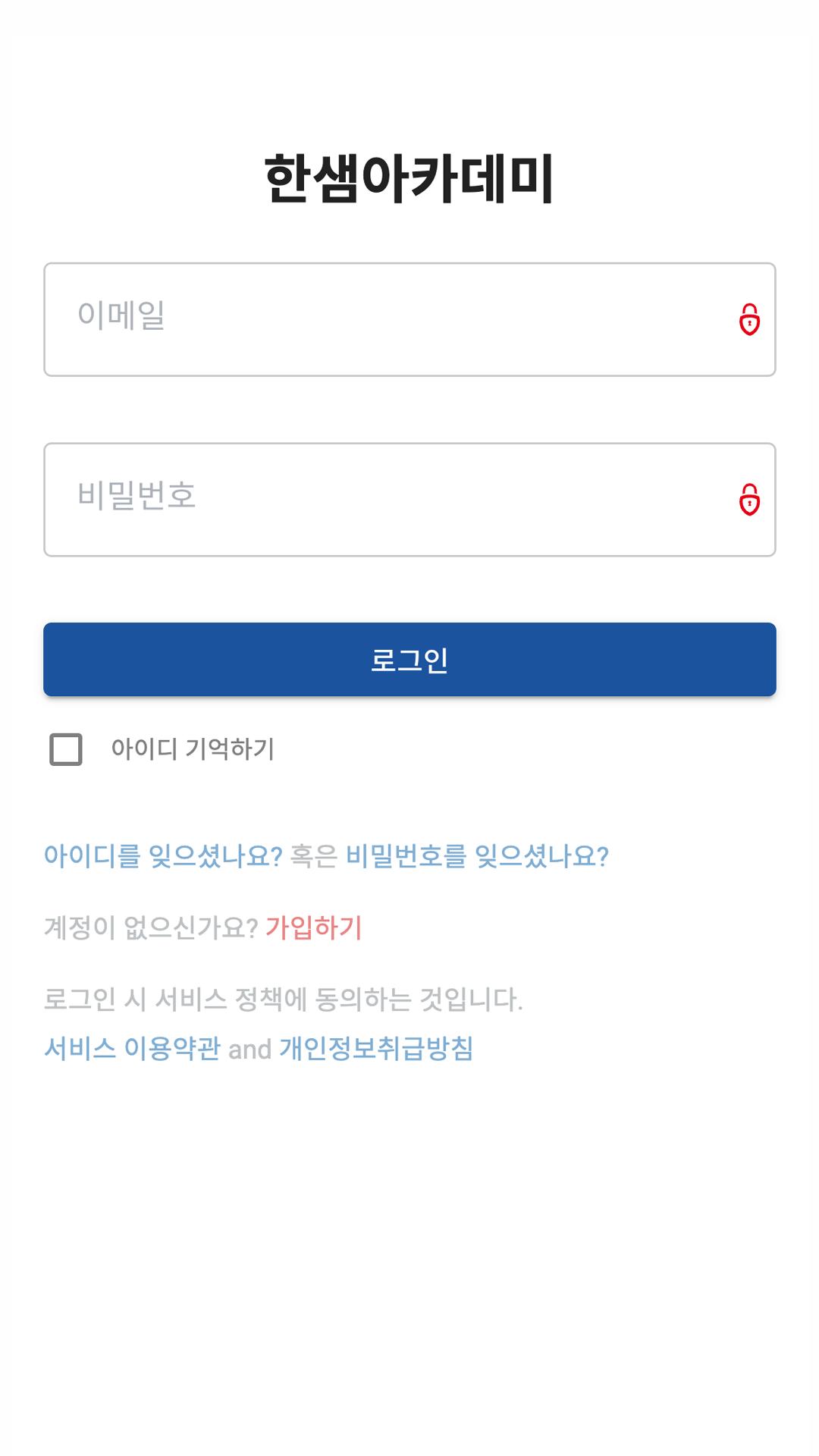Check the 아이디 기억하기 checkbox
This screenshot has width=819, height=1456.
click(66, 749)
